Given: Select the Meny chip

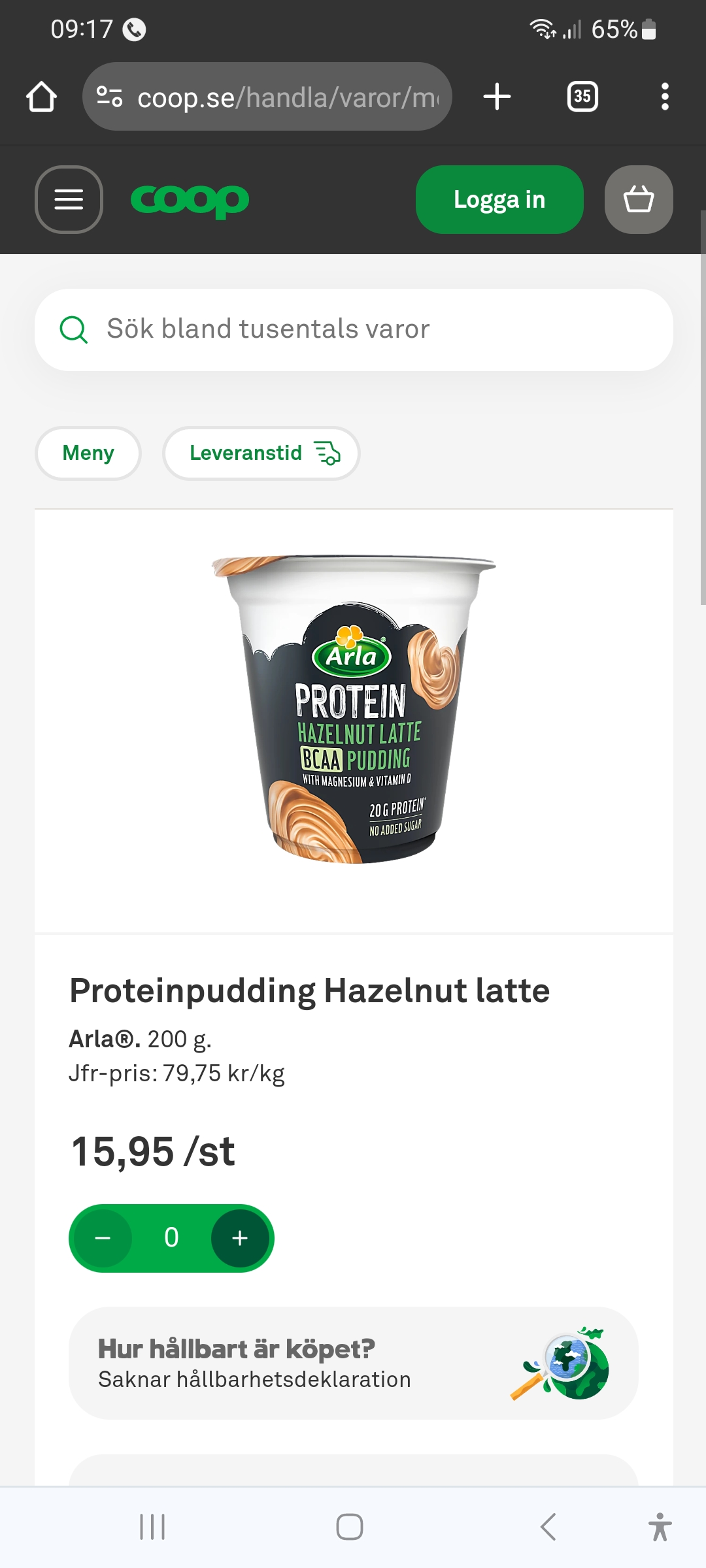Looking at the screenshot, I should tap(88, 453).
